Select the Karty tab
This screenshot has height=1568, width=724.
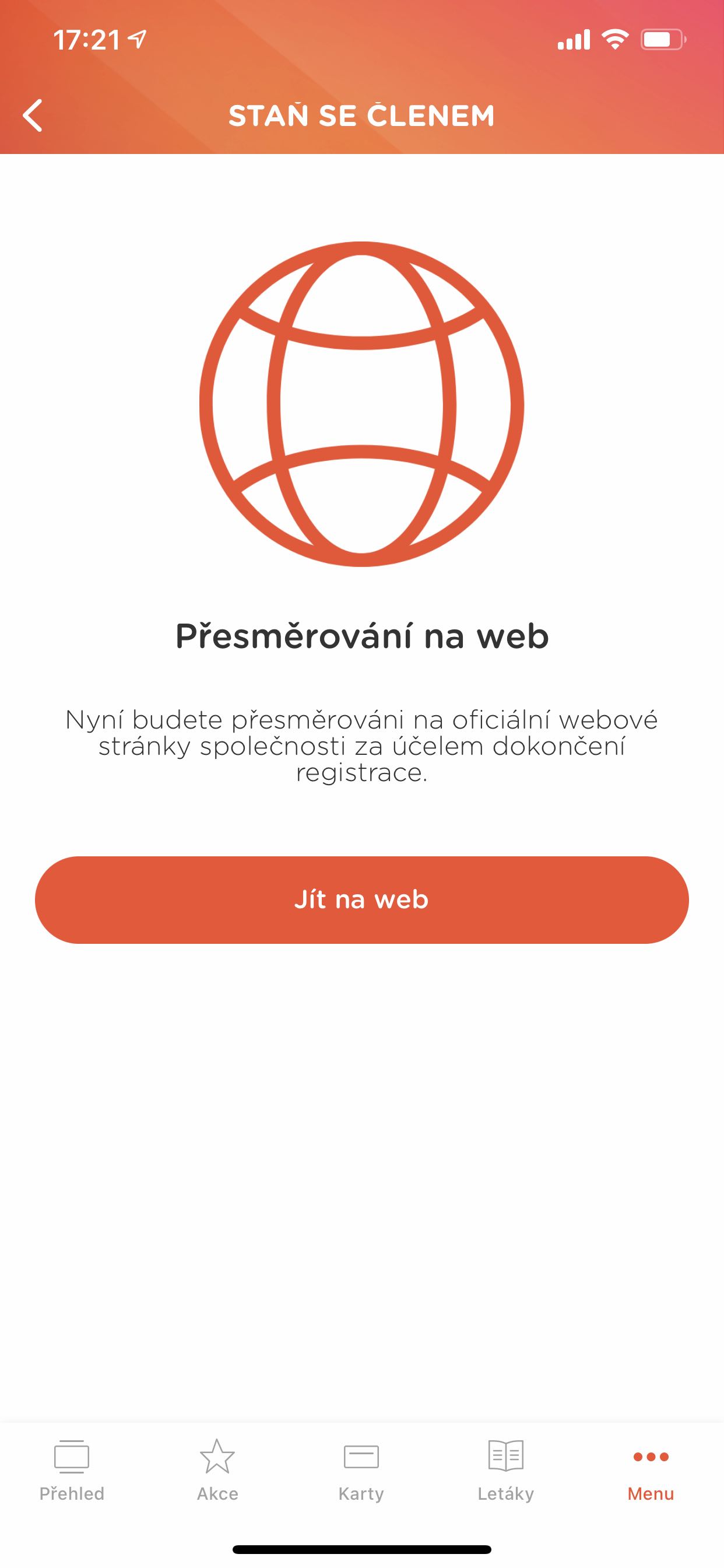[361, 1469]
